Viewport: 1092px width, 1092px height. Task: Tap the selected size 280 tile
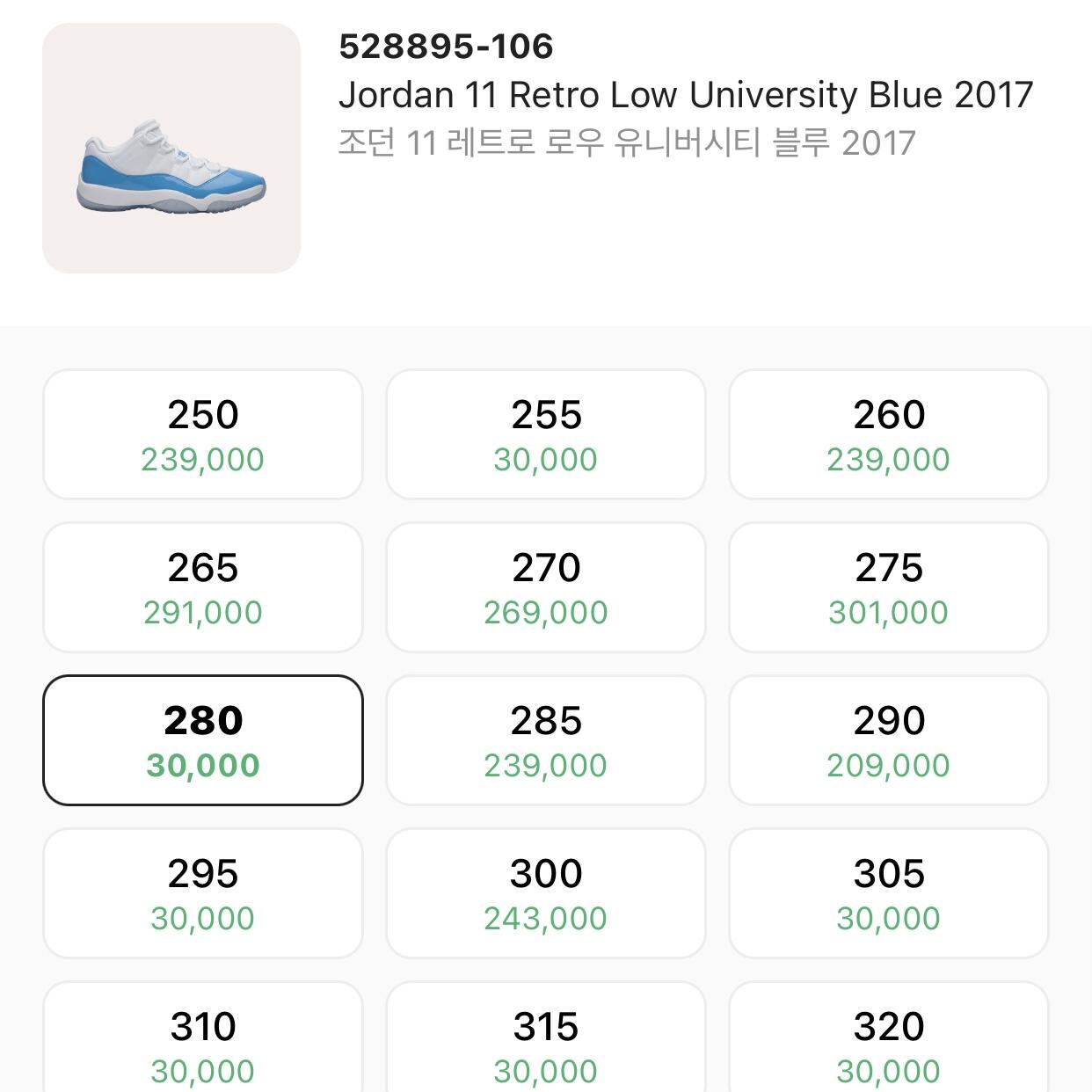203,740
